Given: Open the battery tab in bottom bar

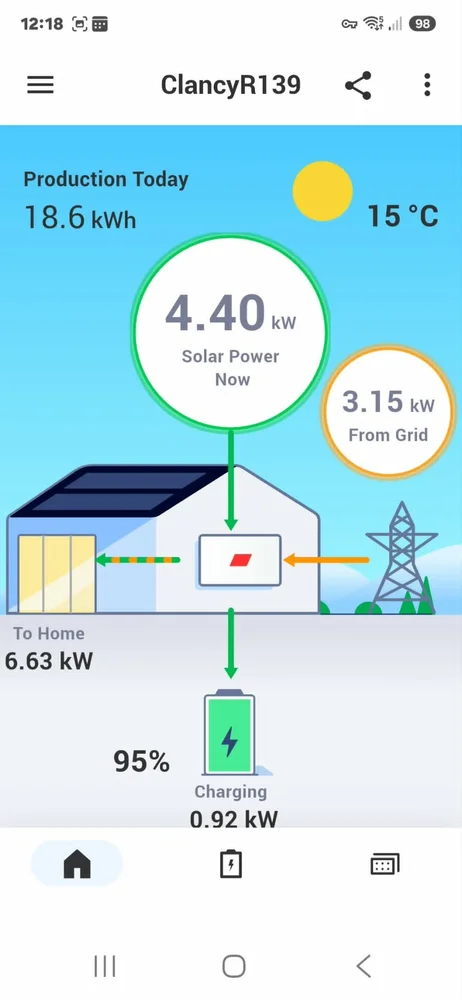Looking at the screenshot, I should tap(231, 864).
